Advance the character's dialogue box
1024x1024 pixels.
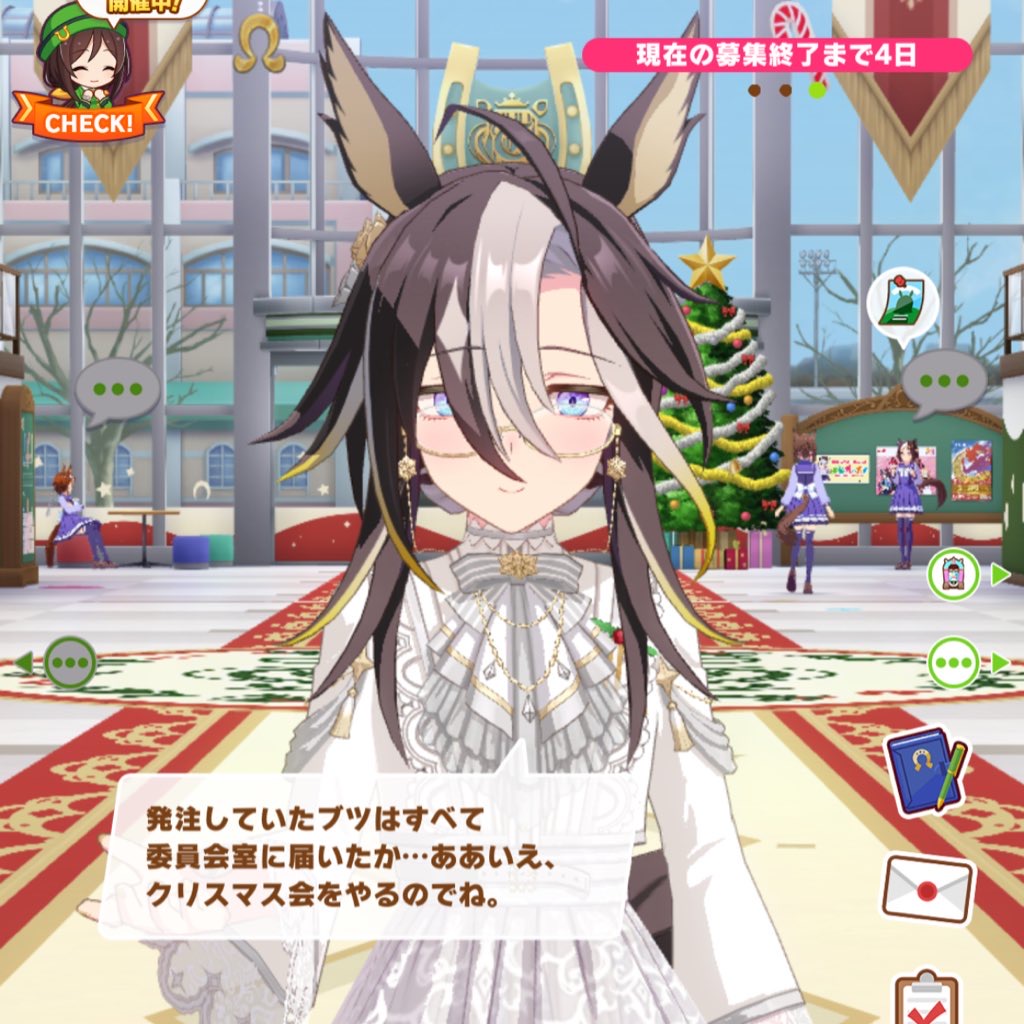pos(370,858)
